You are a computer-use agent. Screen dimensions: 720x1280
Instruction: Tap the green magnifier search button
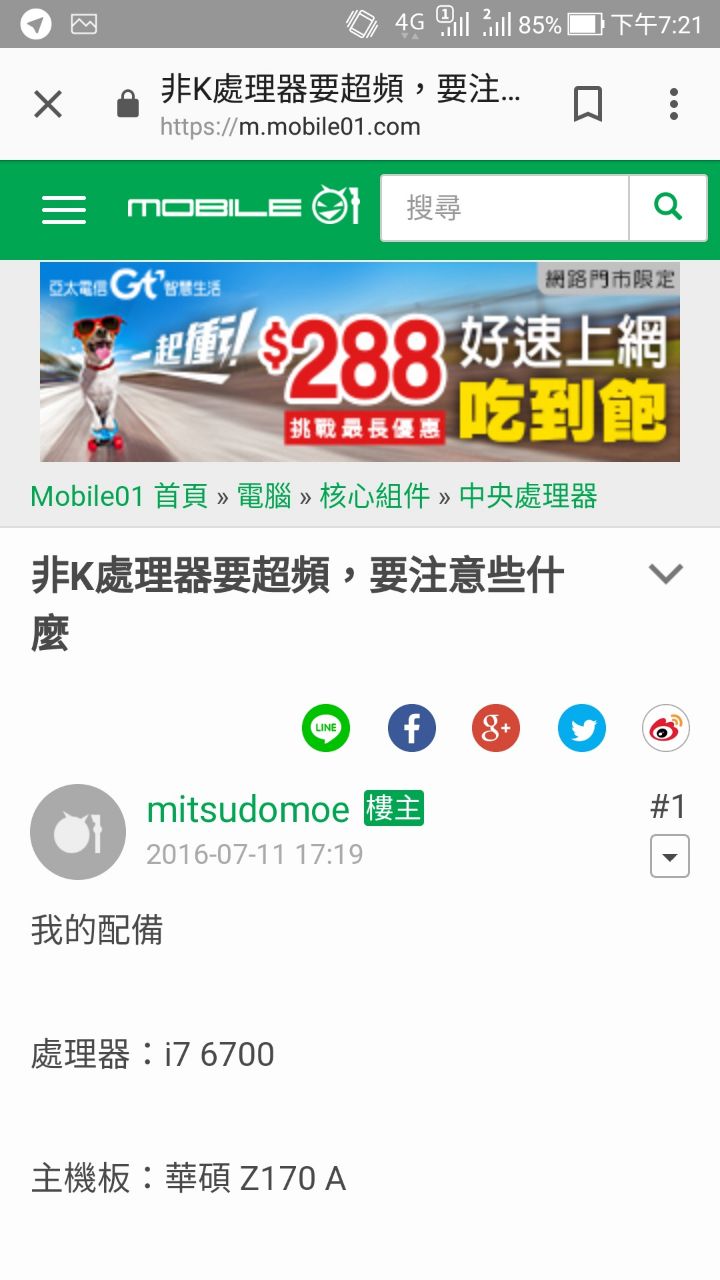point(668,208)
